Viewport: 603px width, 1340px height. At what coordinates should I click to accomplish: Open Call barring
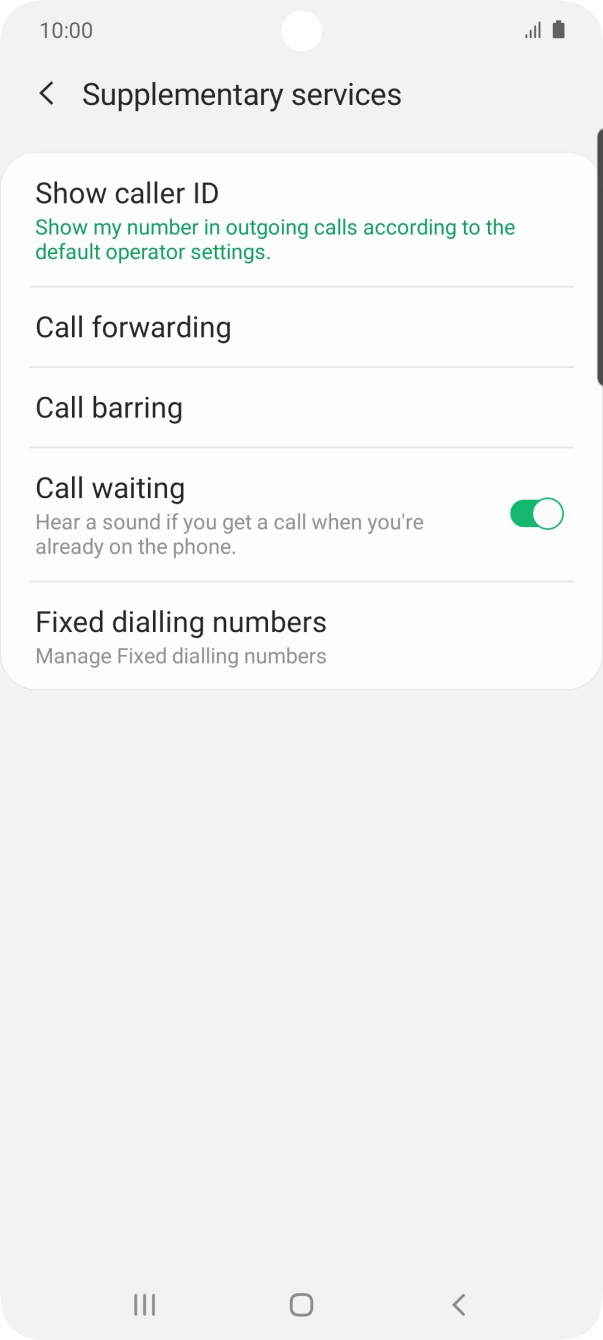pyautogui.click(x=301, y=407)
